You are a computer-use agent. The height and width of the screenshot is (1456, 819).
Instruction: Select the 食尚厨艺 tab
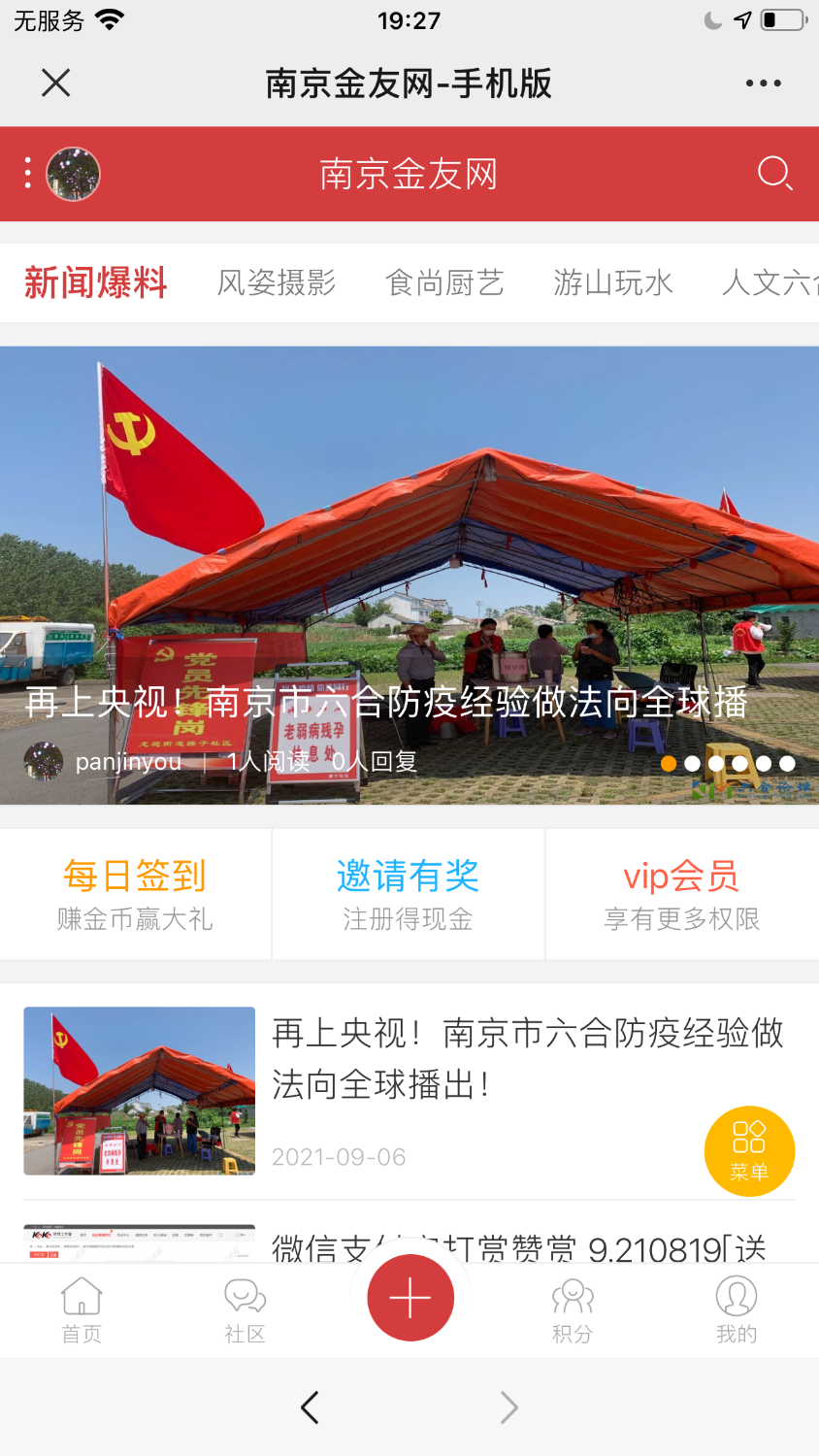click(444, 282)
